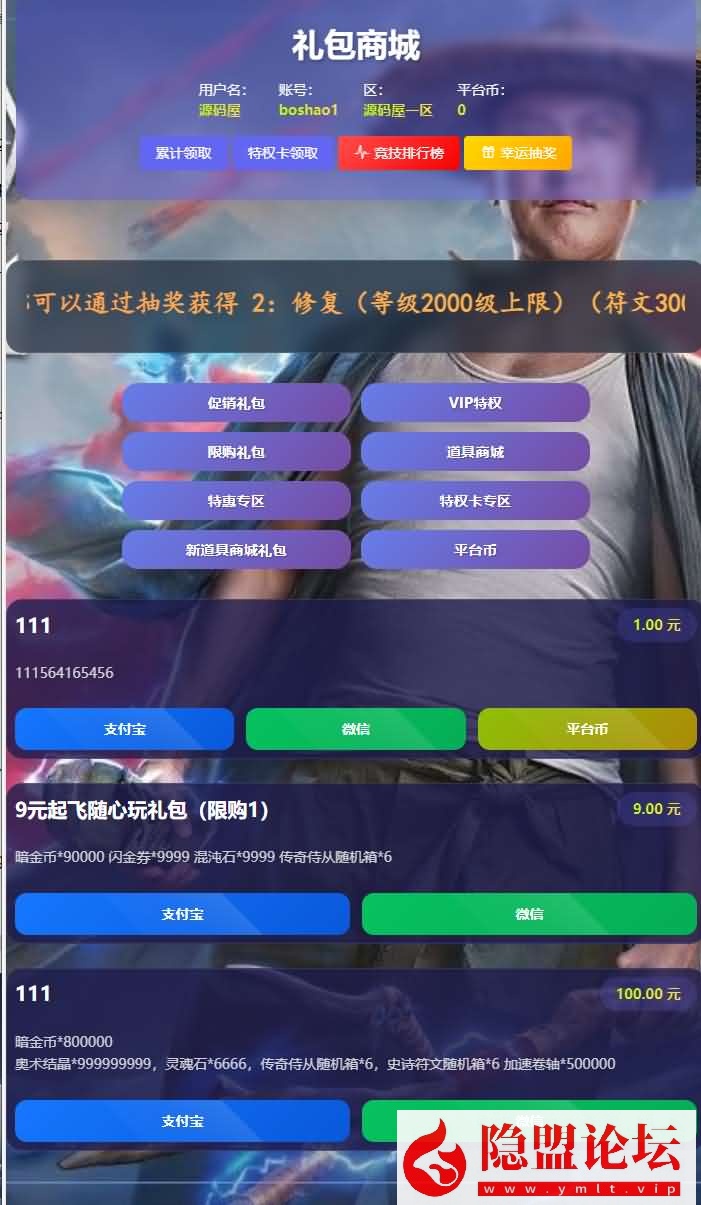Buy the 9元起飞随心玩礼包 via 微信
Viewport: 701px width, 1205px height.
tap(528, 914)
